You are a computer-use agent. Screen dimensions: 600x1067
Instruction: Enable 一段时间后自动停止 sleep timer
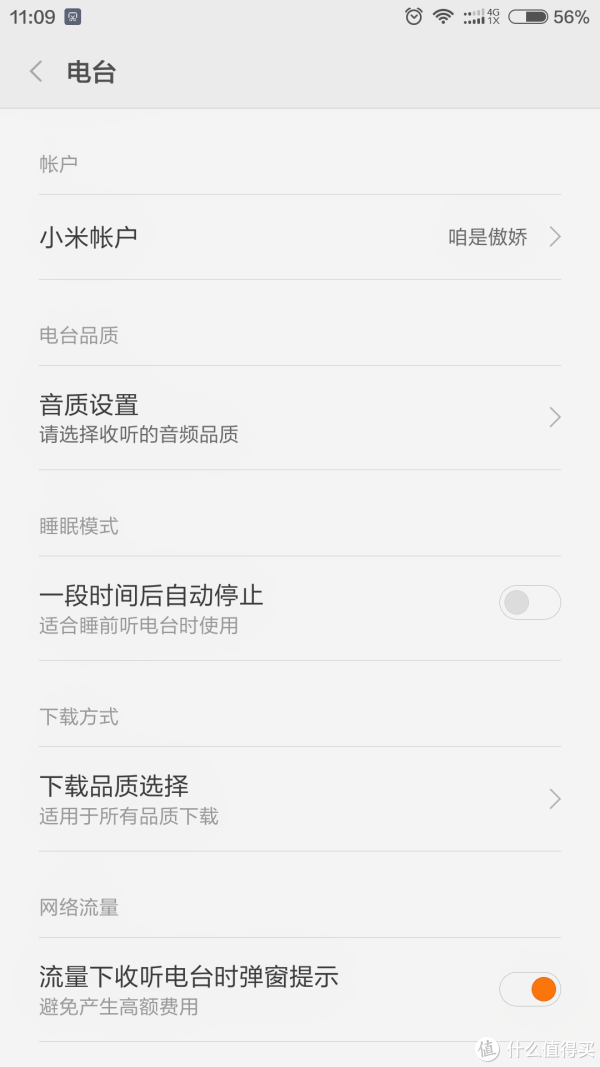[530, 602]
